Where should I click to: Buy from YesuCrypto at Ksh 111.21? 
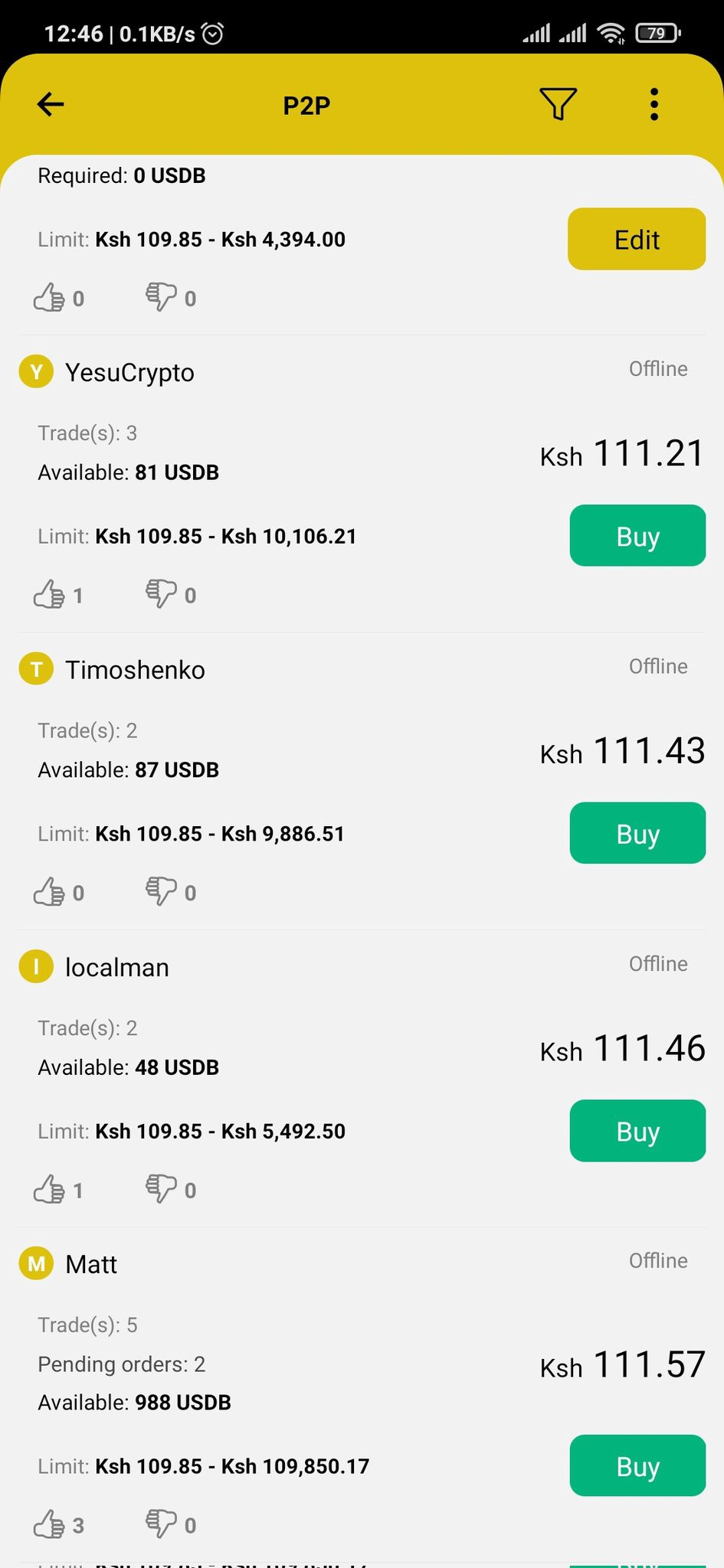(637, 536)
